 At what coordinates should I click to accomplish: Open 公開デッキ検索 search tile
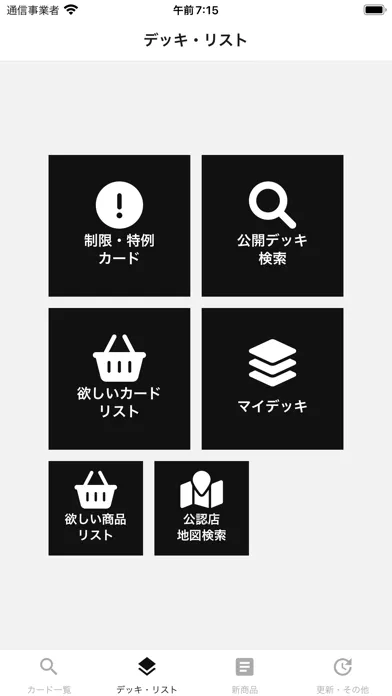pyautogui.click(x=272, y=225)
